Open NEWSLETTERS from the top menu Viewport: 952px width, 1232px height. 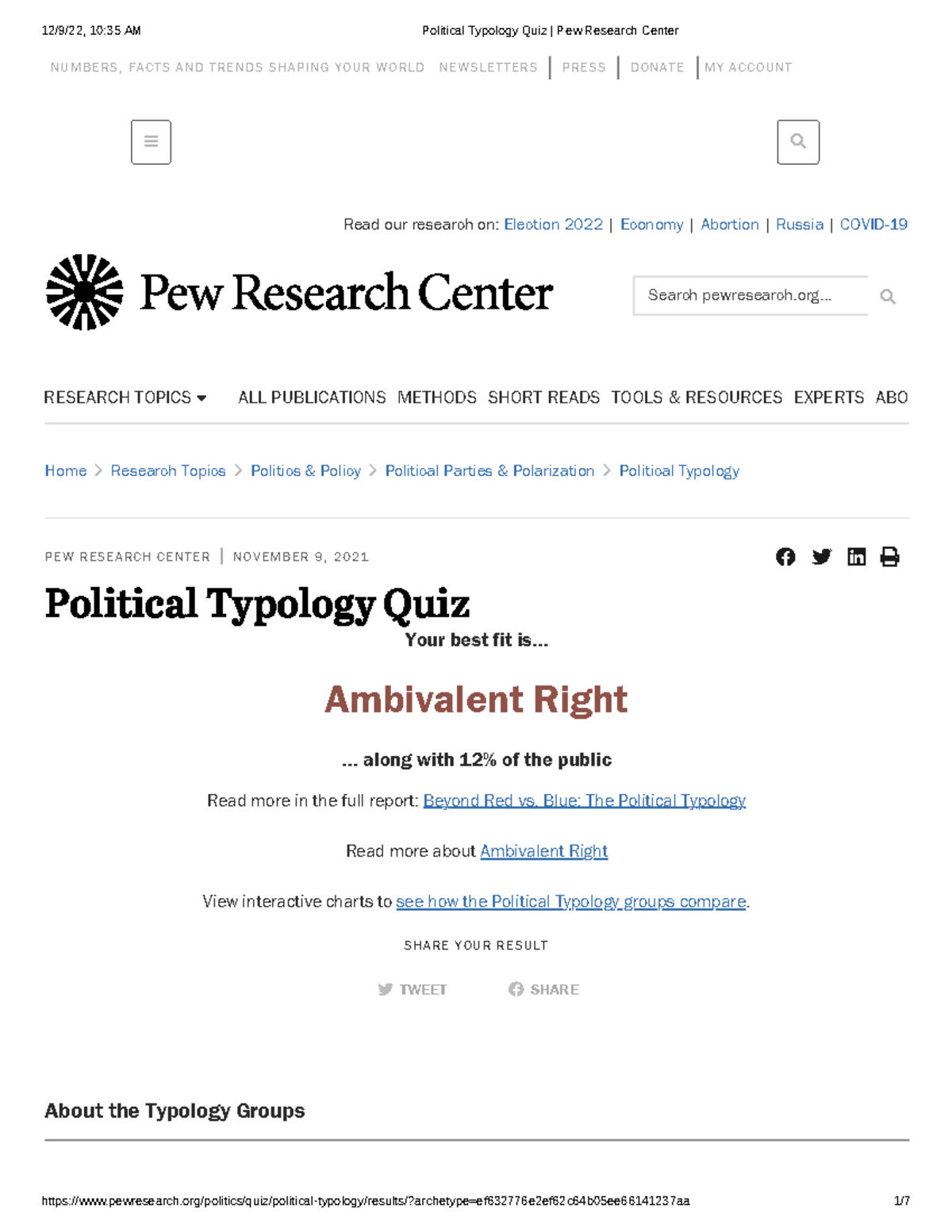488,67
